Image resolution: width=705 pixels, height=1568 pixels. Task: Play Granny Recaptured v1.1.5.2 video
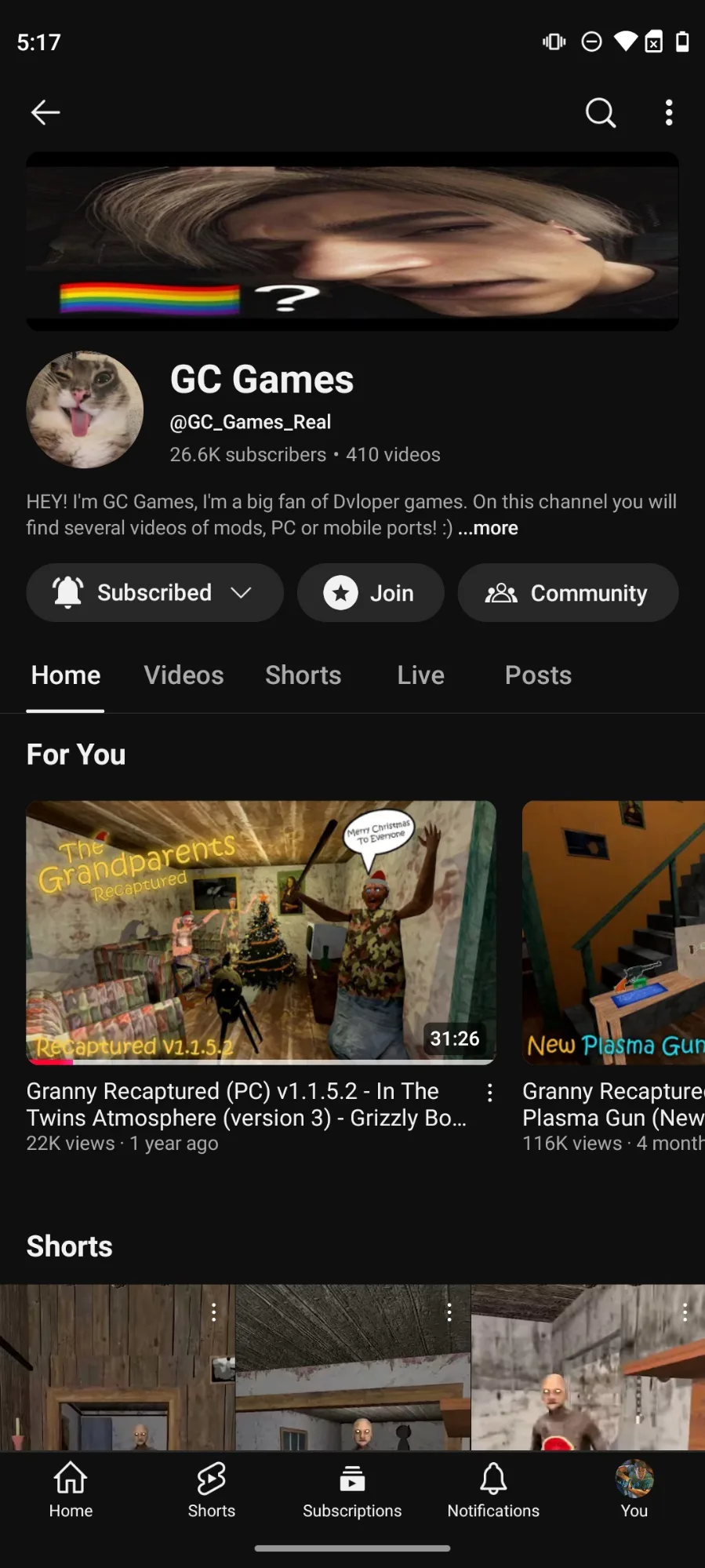[x=260, y=932]
